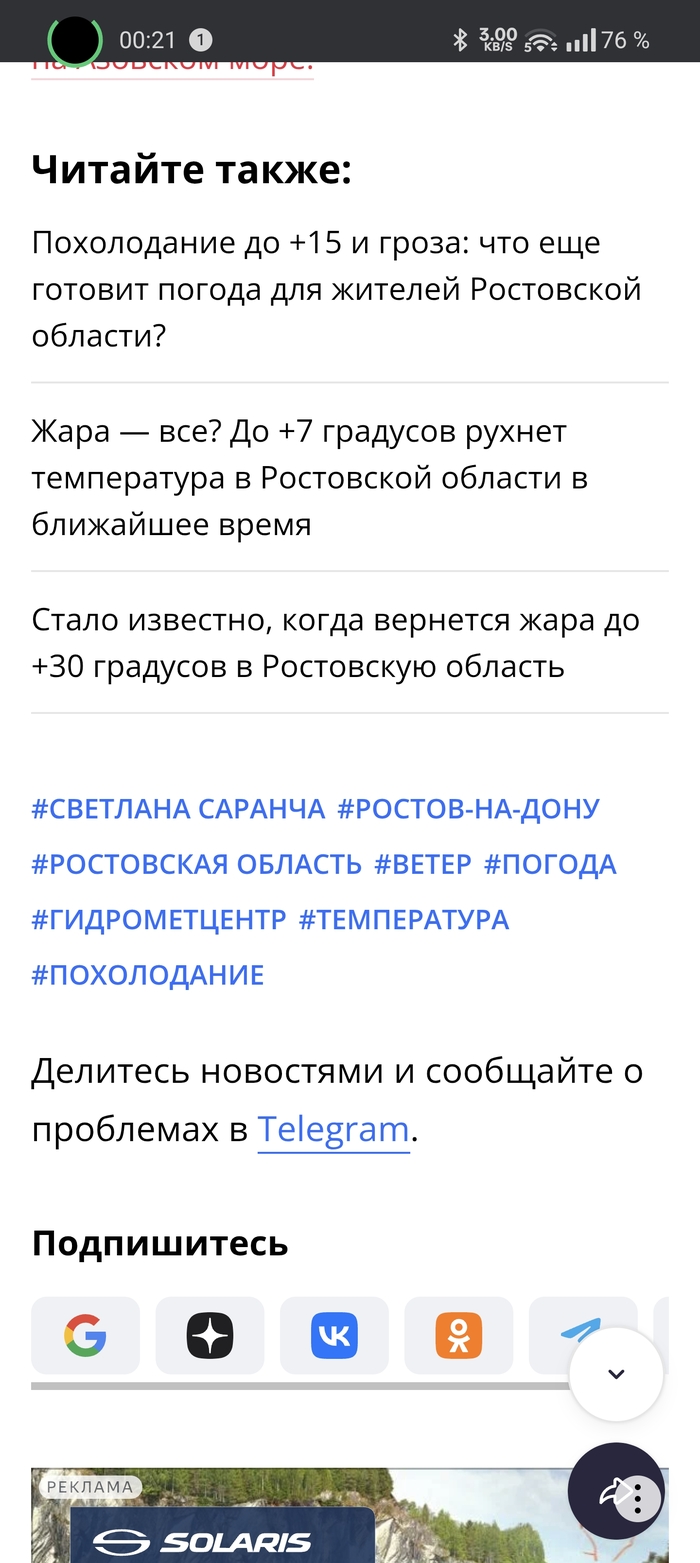700x1563 pixels.
Task: Browse the #ПОГОДА tag
Action: point(550,864)
